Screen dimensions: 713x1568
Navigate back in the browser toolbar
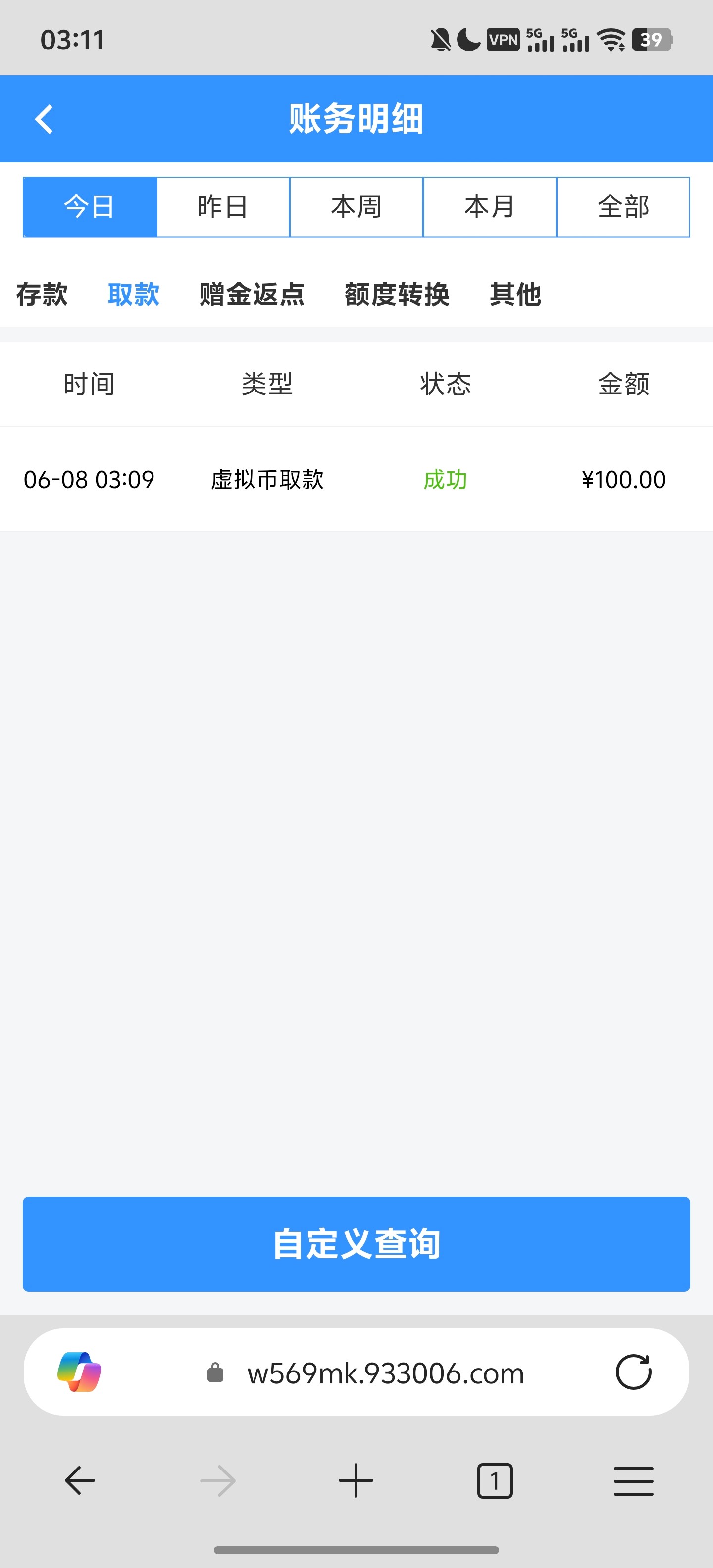click(80, 1480)
